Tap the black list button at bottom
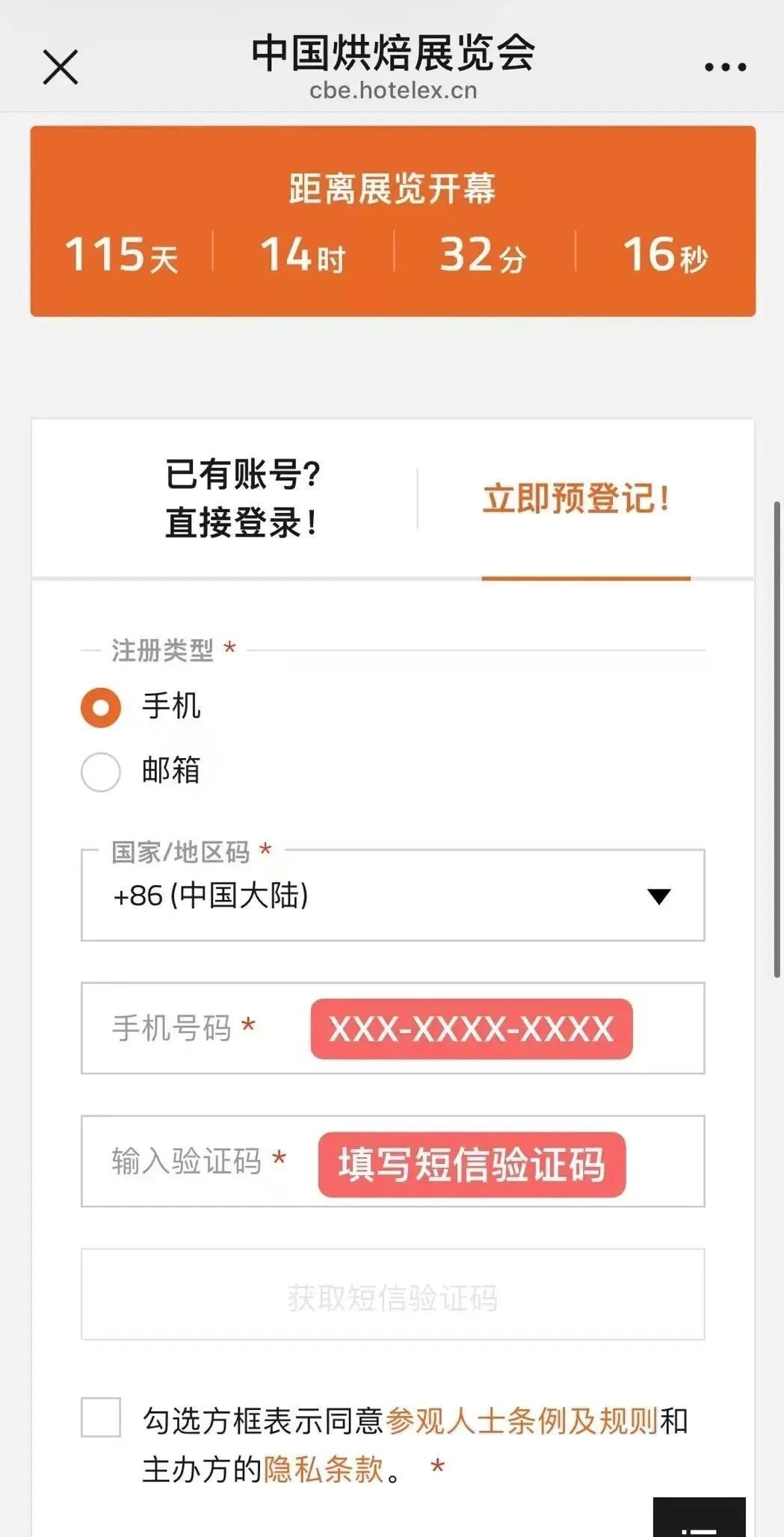Screen dimensions: 784x1537 pyautogui.click(x=699, y=1517)
